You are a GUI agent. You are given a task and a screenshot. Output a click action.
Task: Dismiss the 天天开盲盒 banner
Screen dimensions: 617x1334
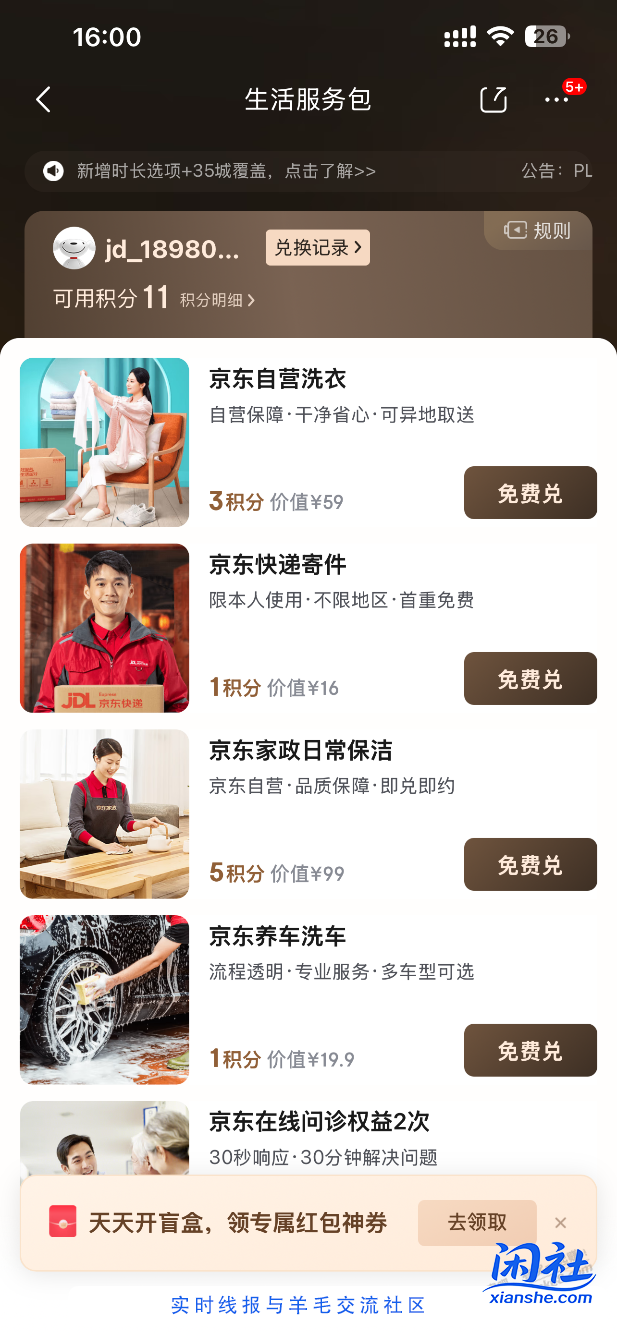click(561, 1222)
